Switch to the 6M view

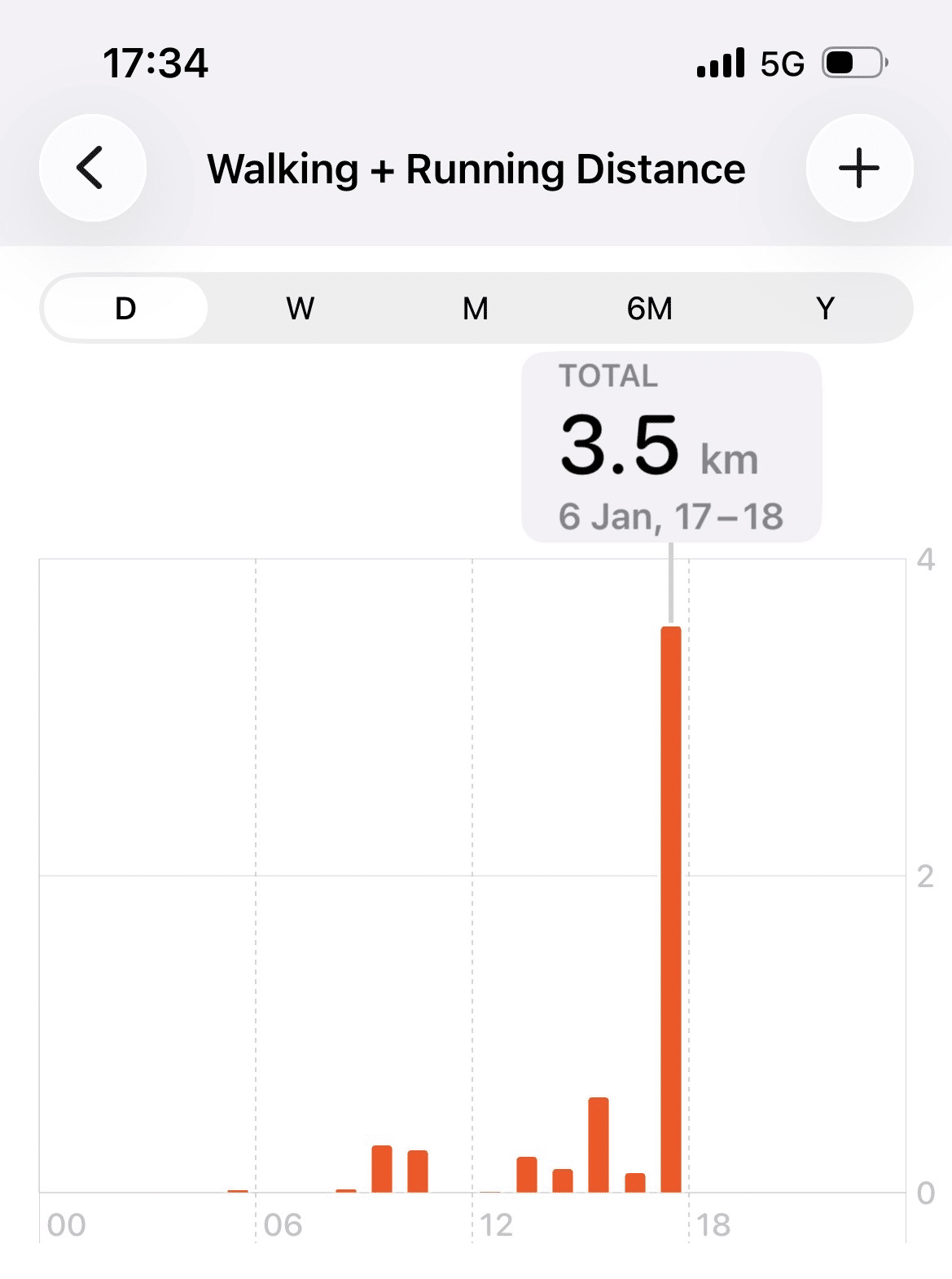649,309
